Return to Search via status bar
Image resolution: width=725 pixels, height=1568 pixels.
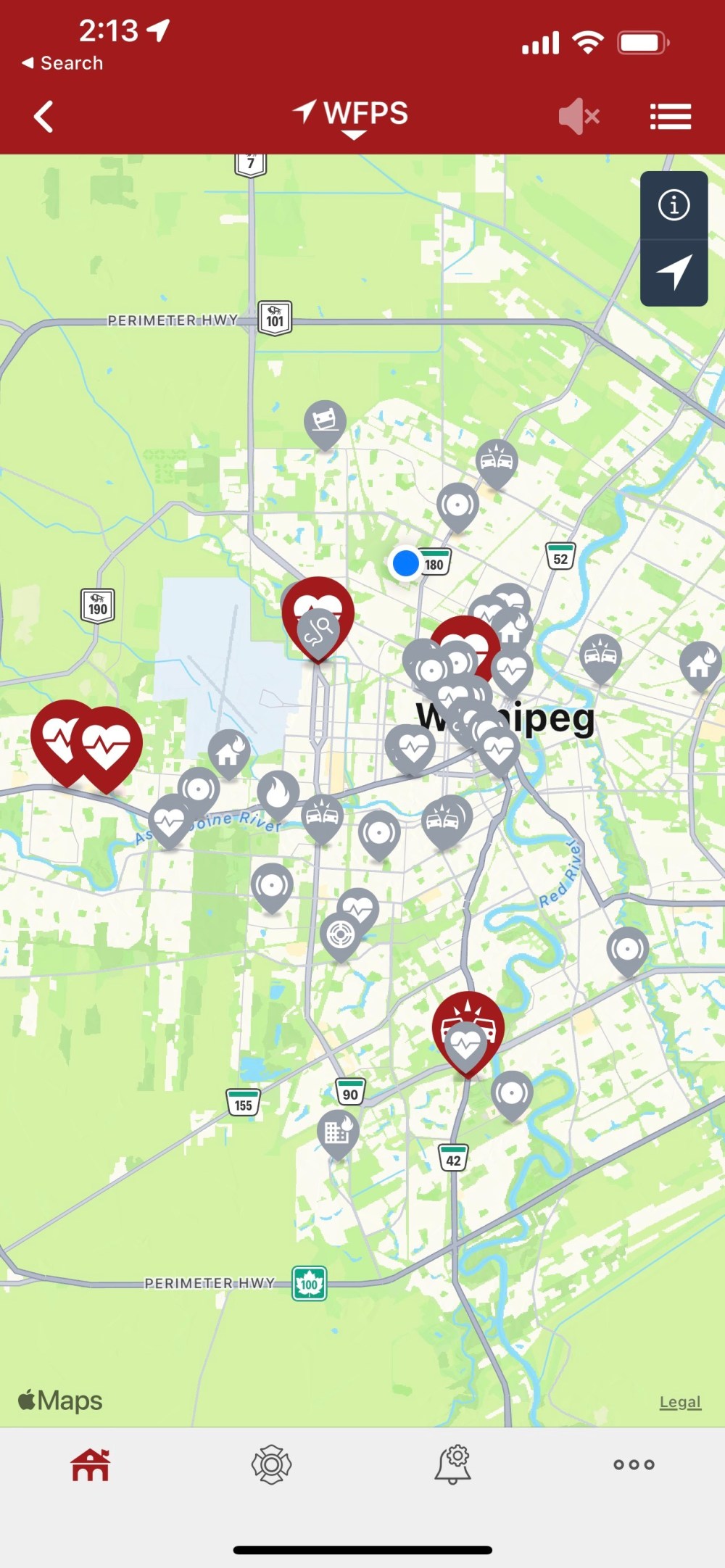tap(62, 63)
